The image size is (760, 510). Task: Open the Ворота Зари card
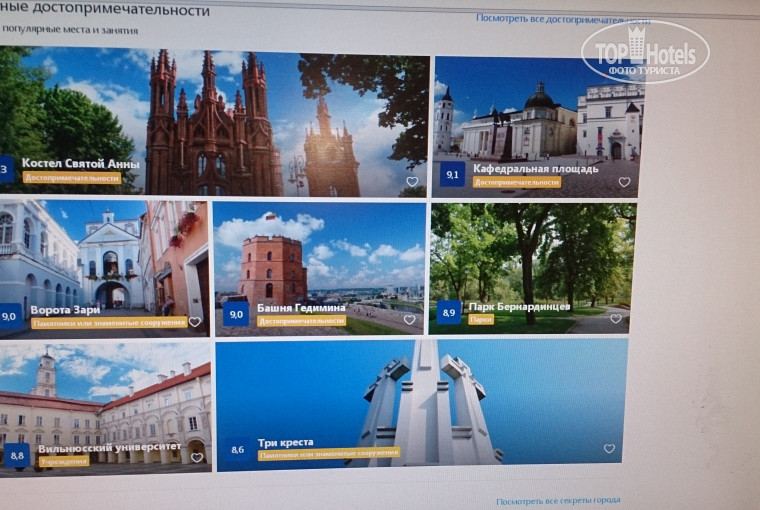pyautogui.click(x=105, y=265)
